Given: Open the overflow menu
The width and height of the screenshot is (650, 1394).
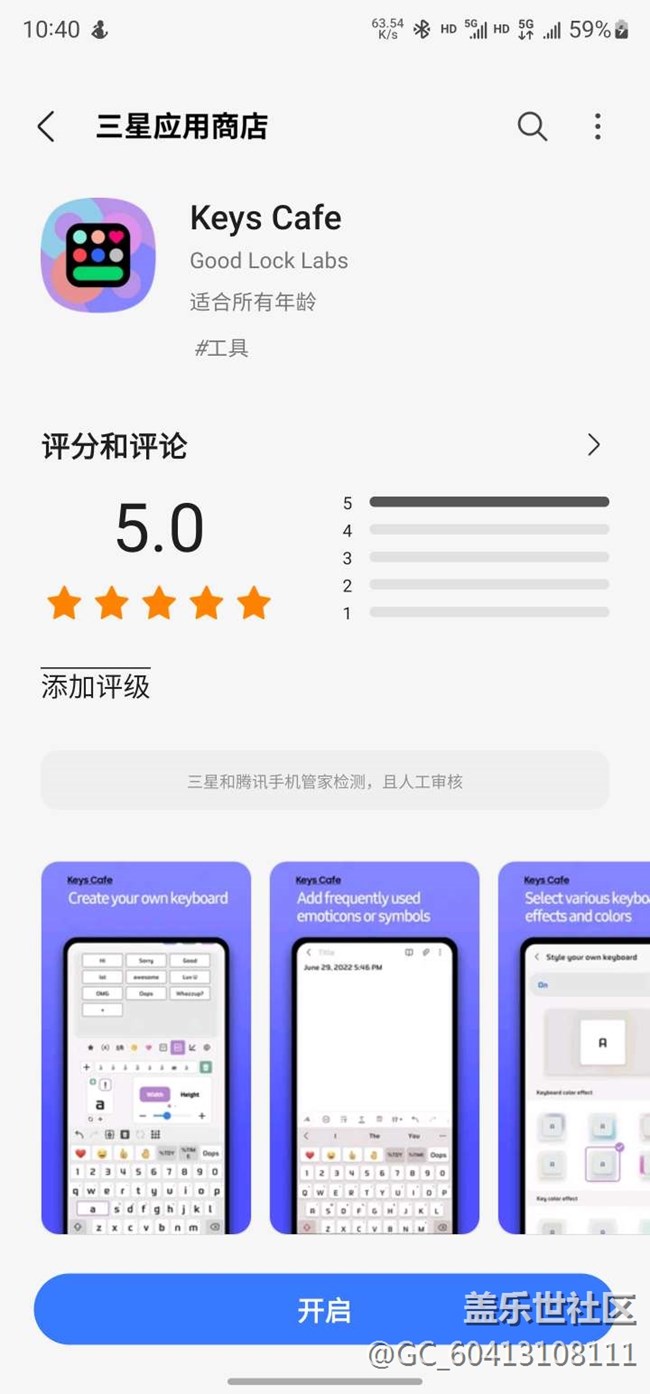Looking at the screenshot, I should tap(597, 127).
